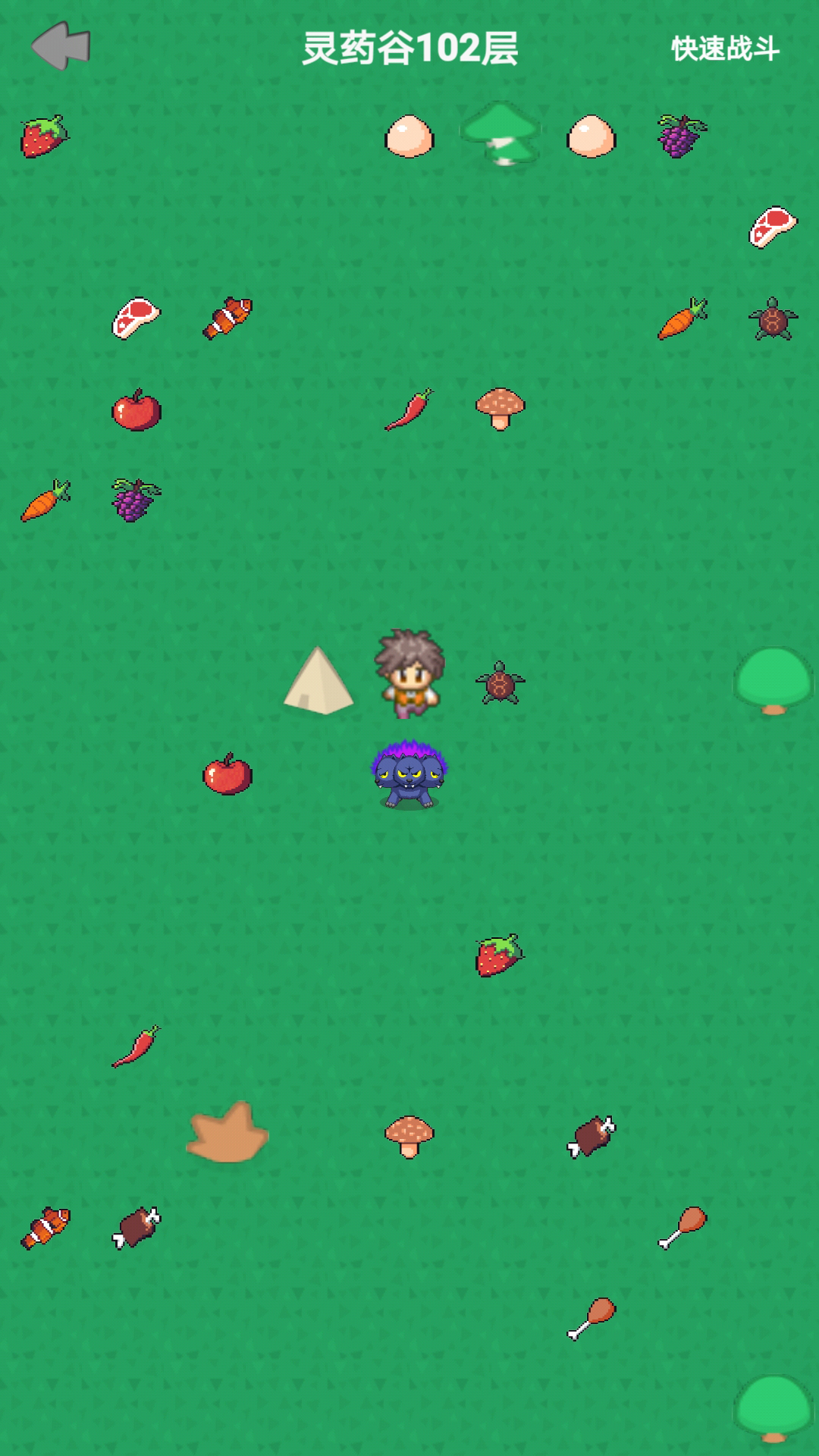Collect the turtle next to the hero
Image resolution: width=819 pixels, height=1456 pixels.
point(500,682)
